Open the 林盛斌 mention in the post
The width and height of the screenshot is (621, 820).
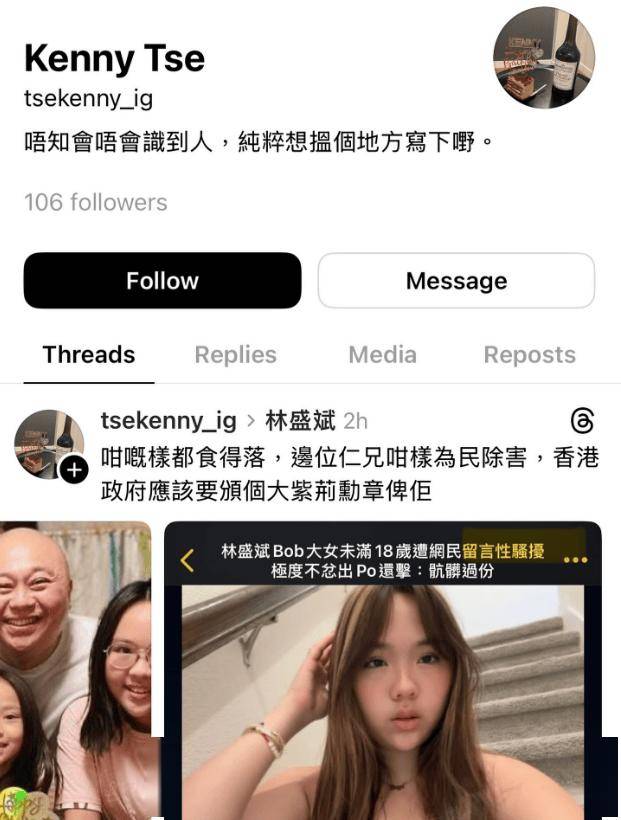297,420
